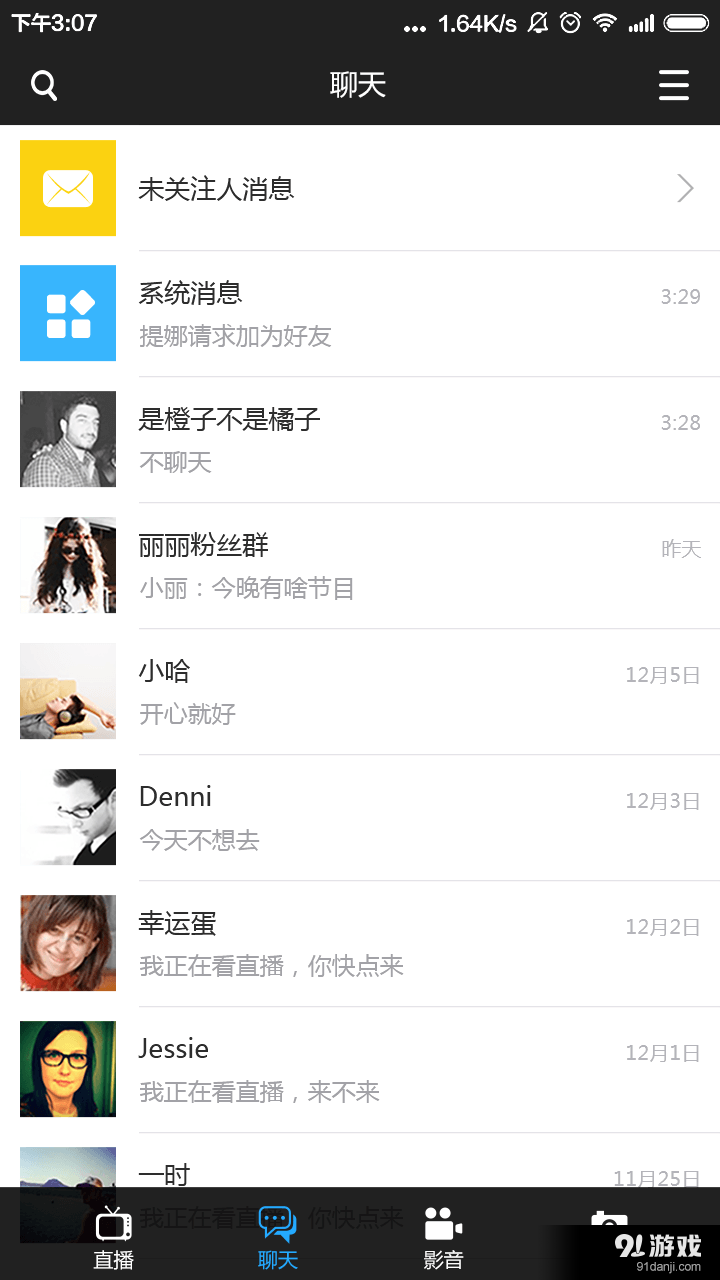Open the chat with 是橙子不是橘子
This screenshot has width=720, height=1280.
[360, 439]
